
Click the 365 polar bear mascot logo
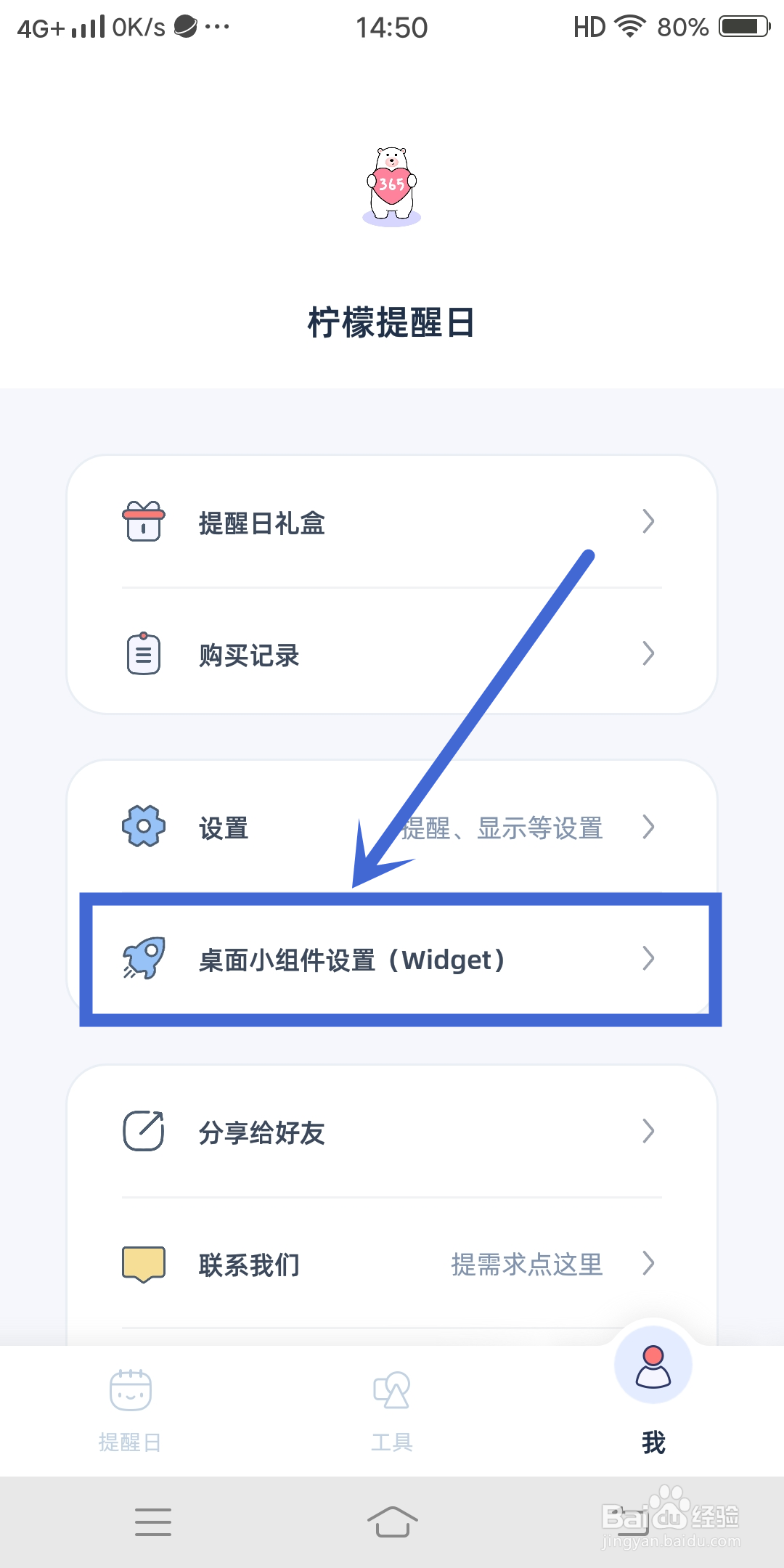click(x=392, y=181)
